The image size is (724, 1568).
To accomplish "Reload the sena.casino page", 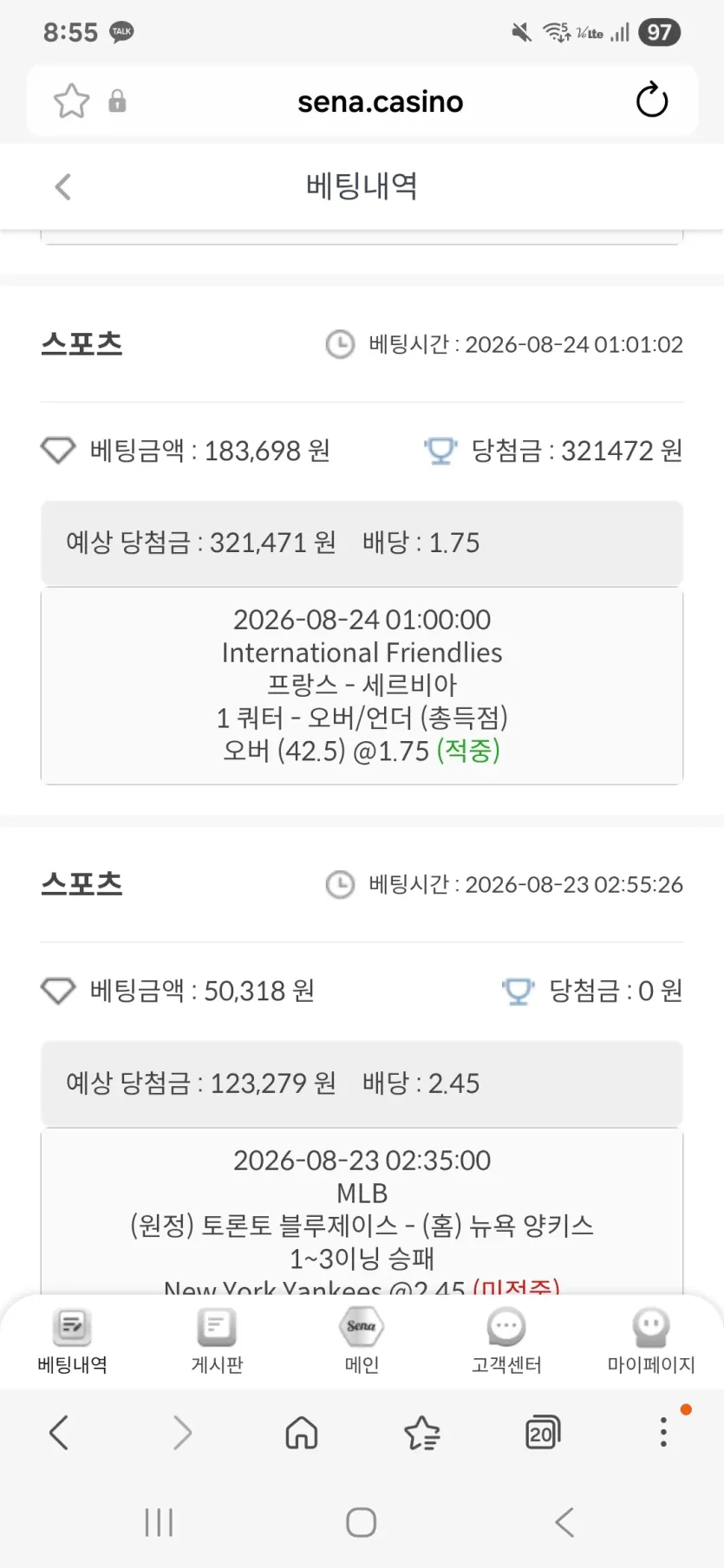I will pyautogui.click(x=652, y=101).
